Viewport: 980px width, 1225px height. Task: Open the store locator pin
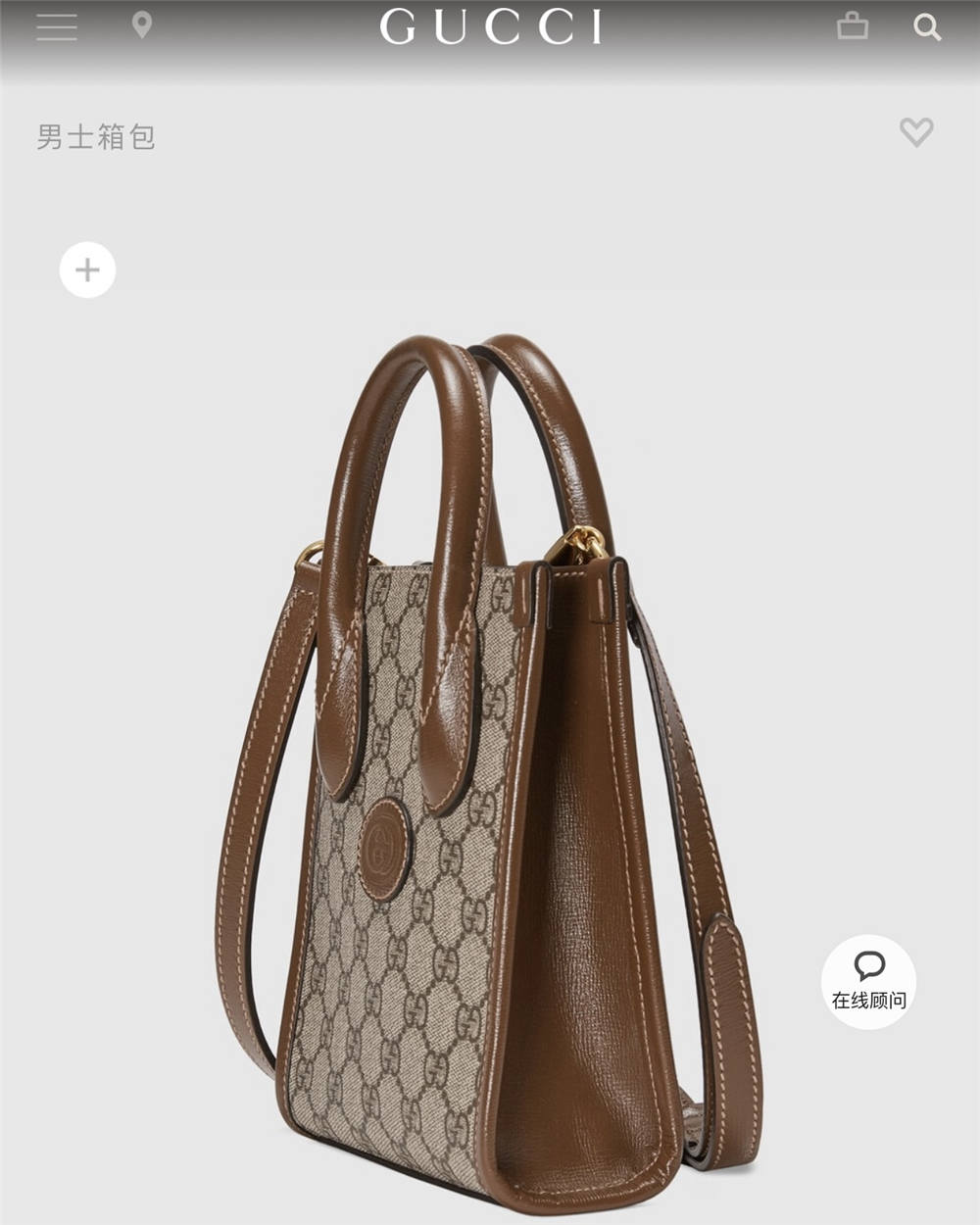coord(142,25)
